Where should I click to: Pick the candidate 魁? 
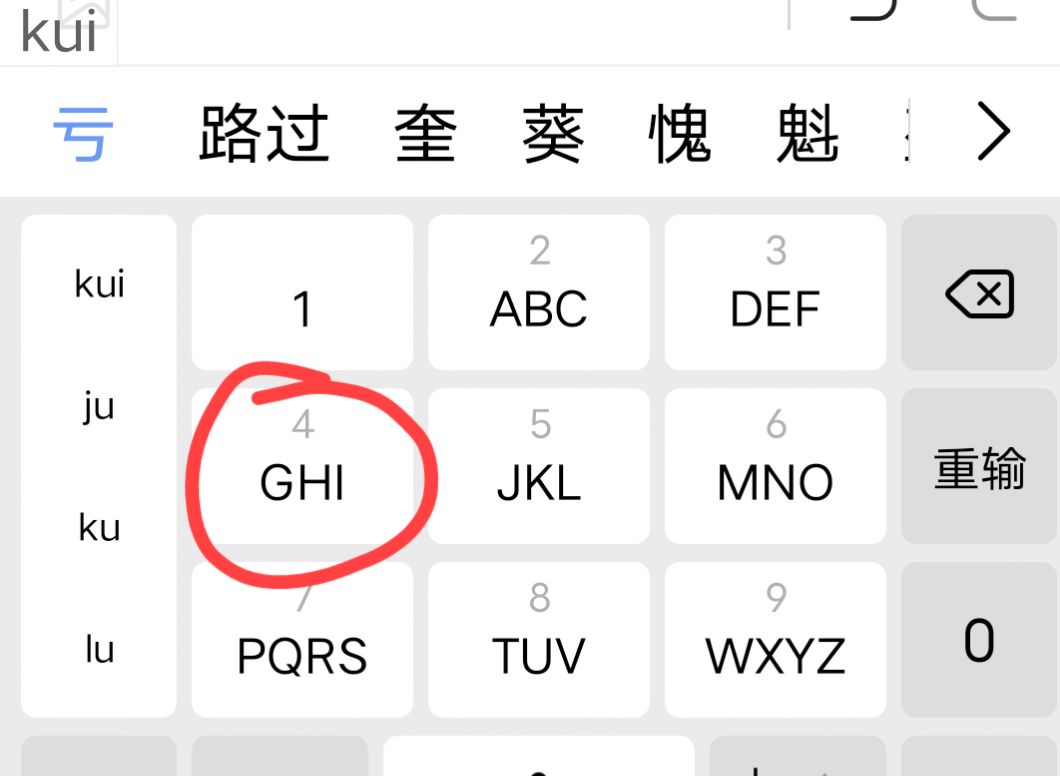[x=807, y=133]
